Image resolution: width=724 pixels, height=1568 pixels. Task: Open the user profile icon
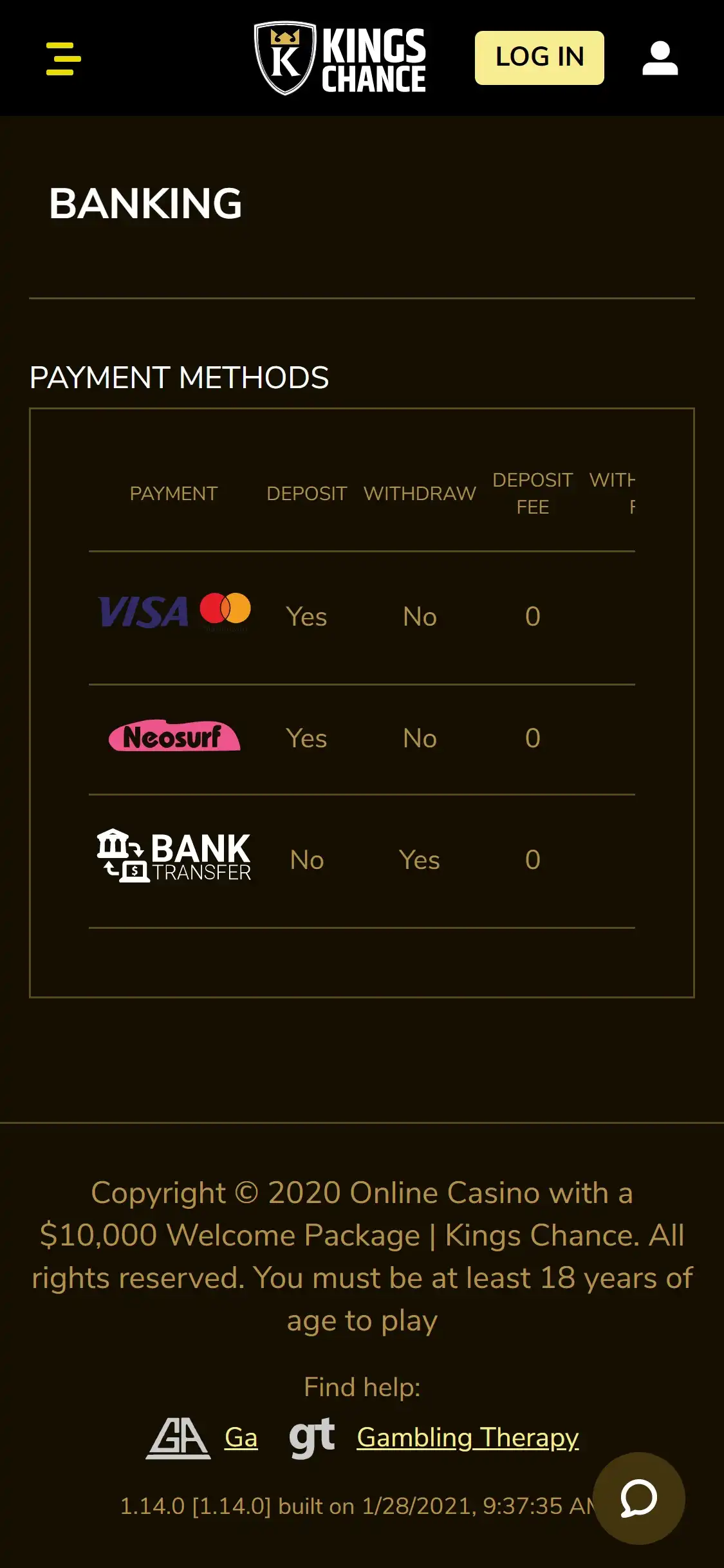tap(660, 59)
